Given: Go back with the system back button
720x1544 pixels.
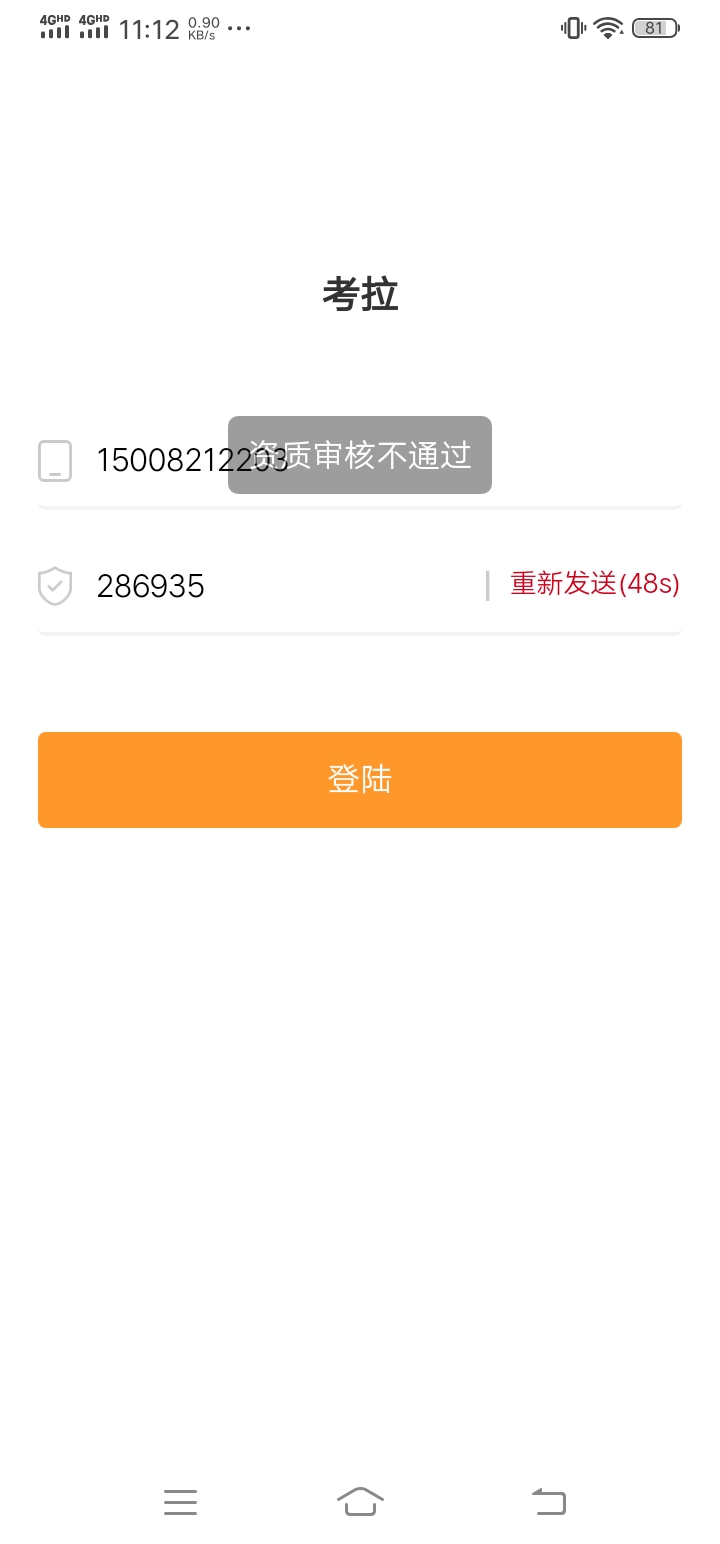Looking at the screenshot, I should point(549,1501).
